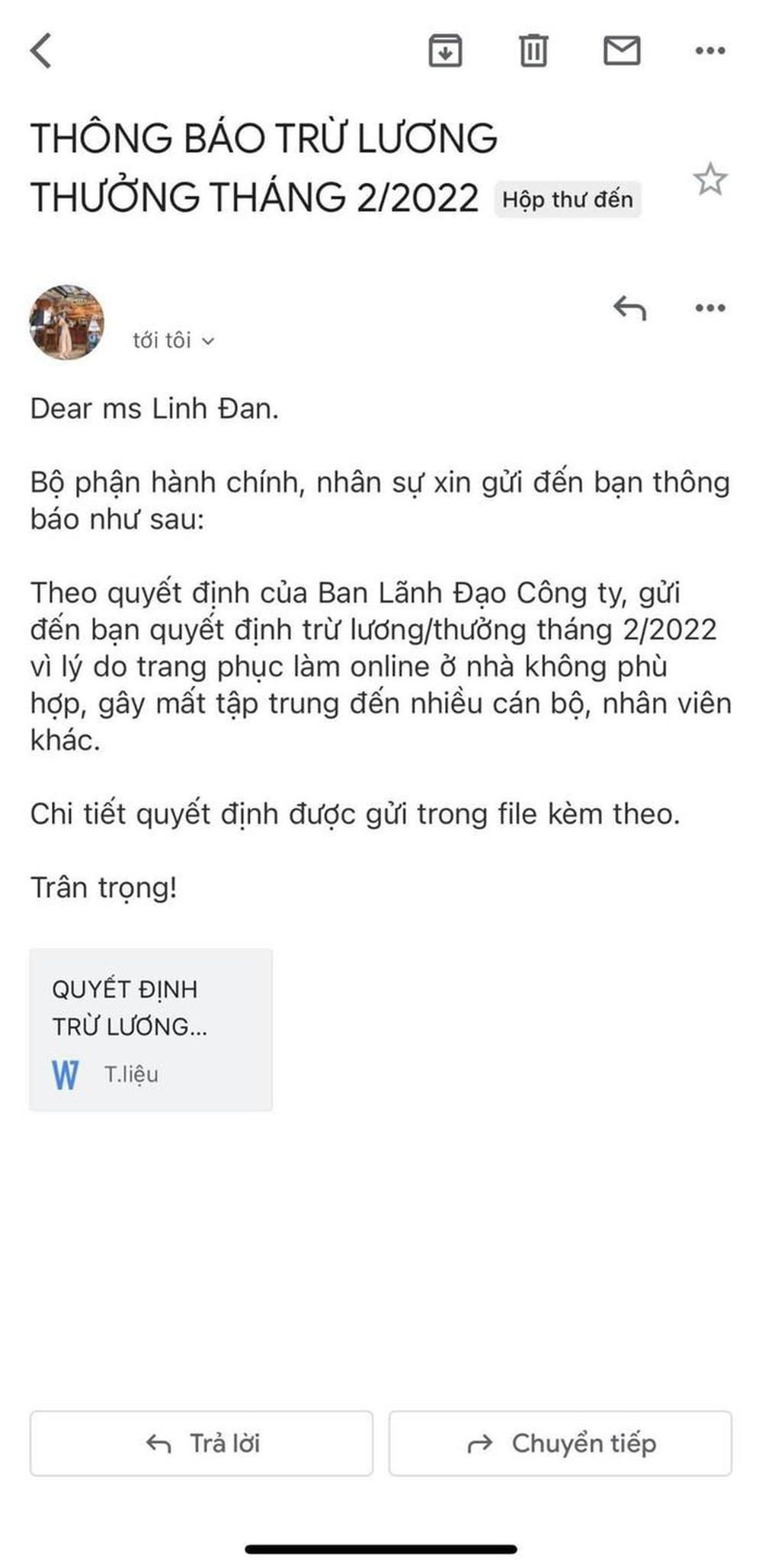Open the QUYẾT ĐỊNH TRỪ LƯƠNG attachment
The width and height of the screenshot is (762, 1568).
151,1029
